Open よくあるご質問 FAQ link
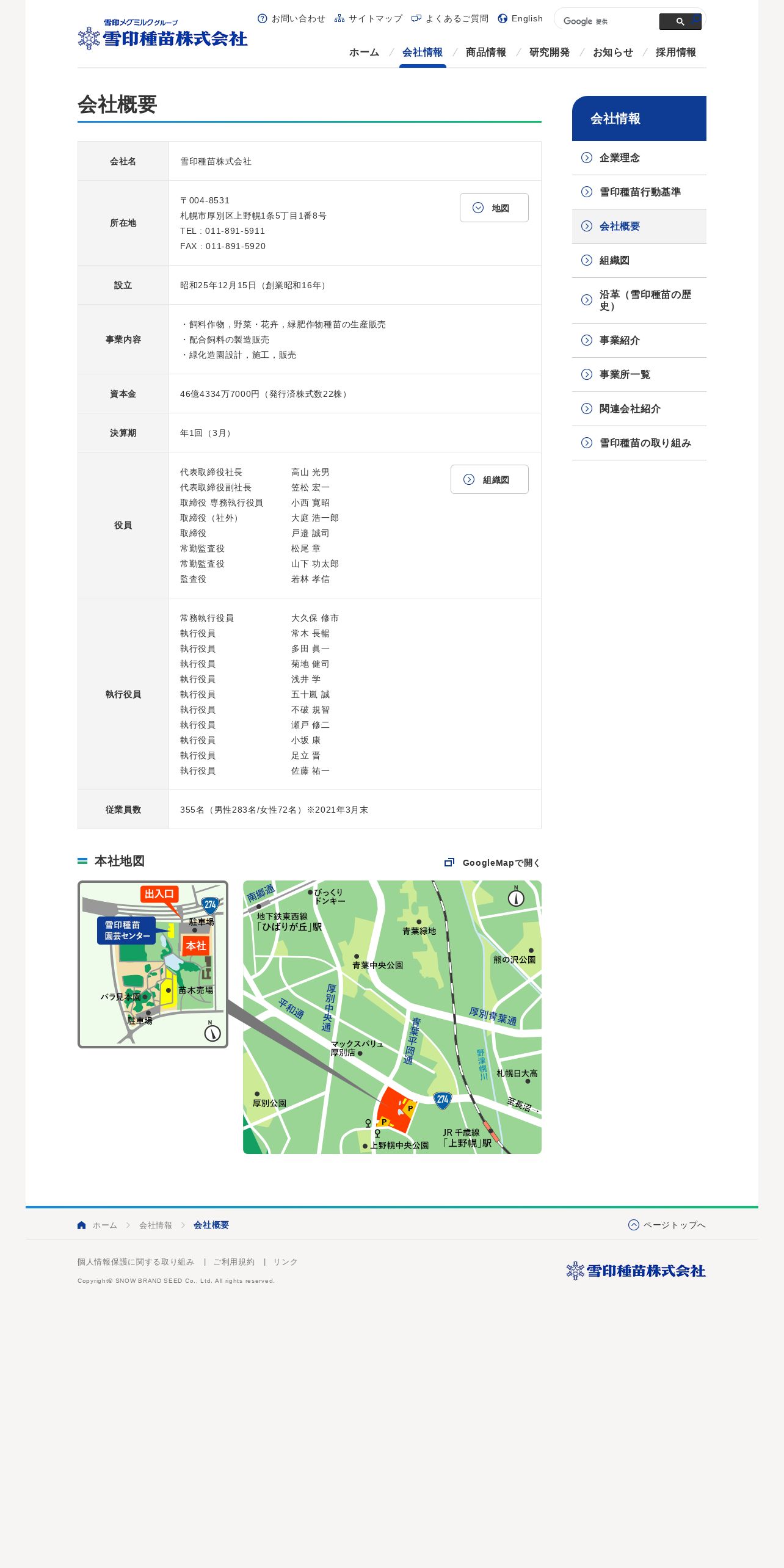 450,18
